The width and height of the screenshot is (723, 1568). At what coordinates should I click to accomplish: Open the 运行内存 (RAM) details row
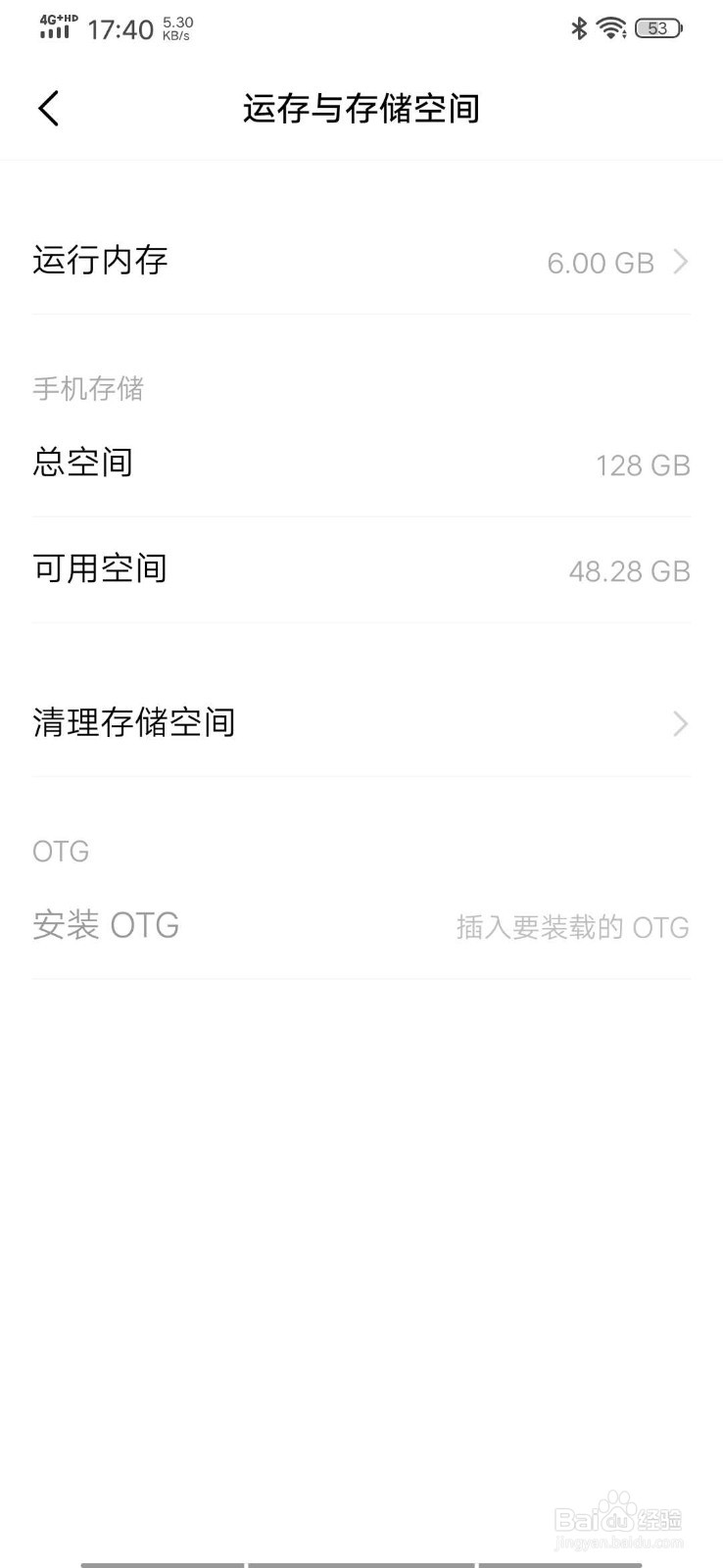[361, 262]
